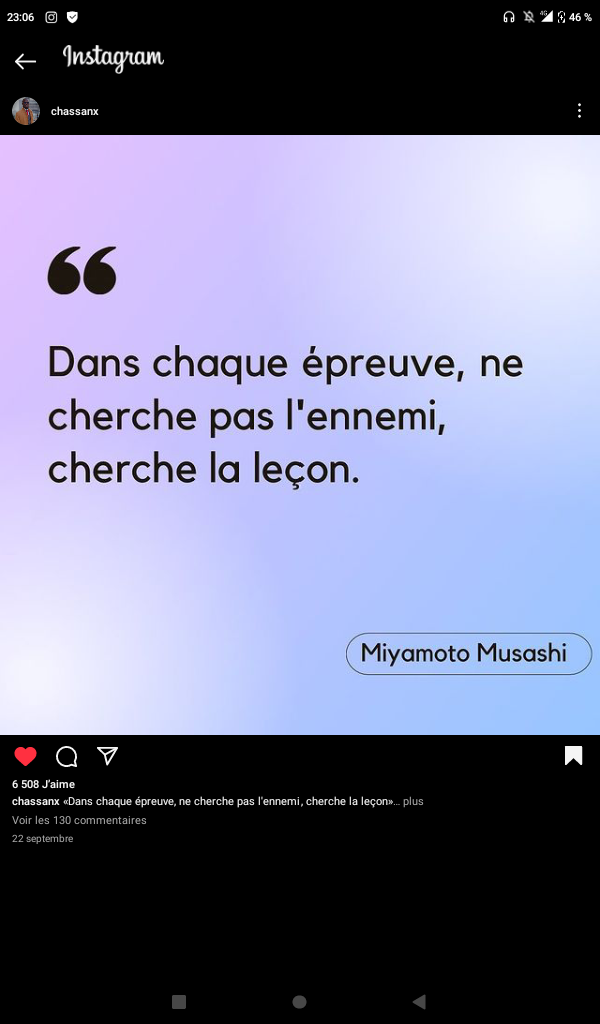See who liked via 6 508 J'aime
This screenshot has height=1024, width=600.
coord(43,784)
